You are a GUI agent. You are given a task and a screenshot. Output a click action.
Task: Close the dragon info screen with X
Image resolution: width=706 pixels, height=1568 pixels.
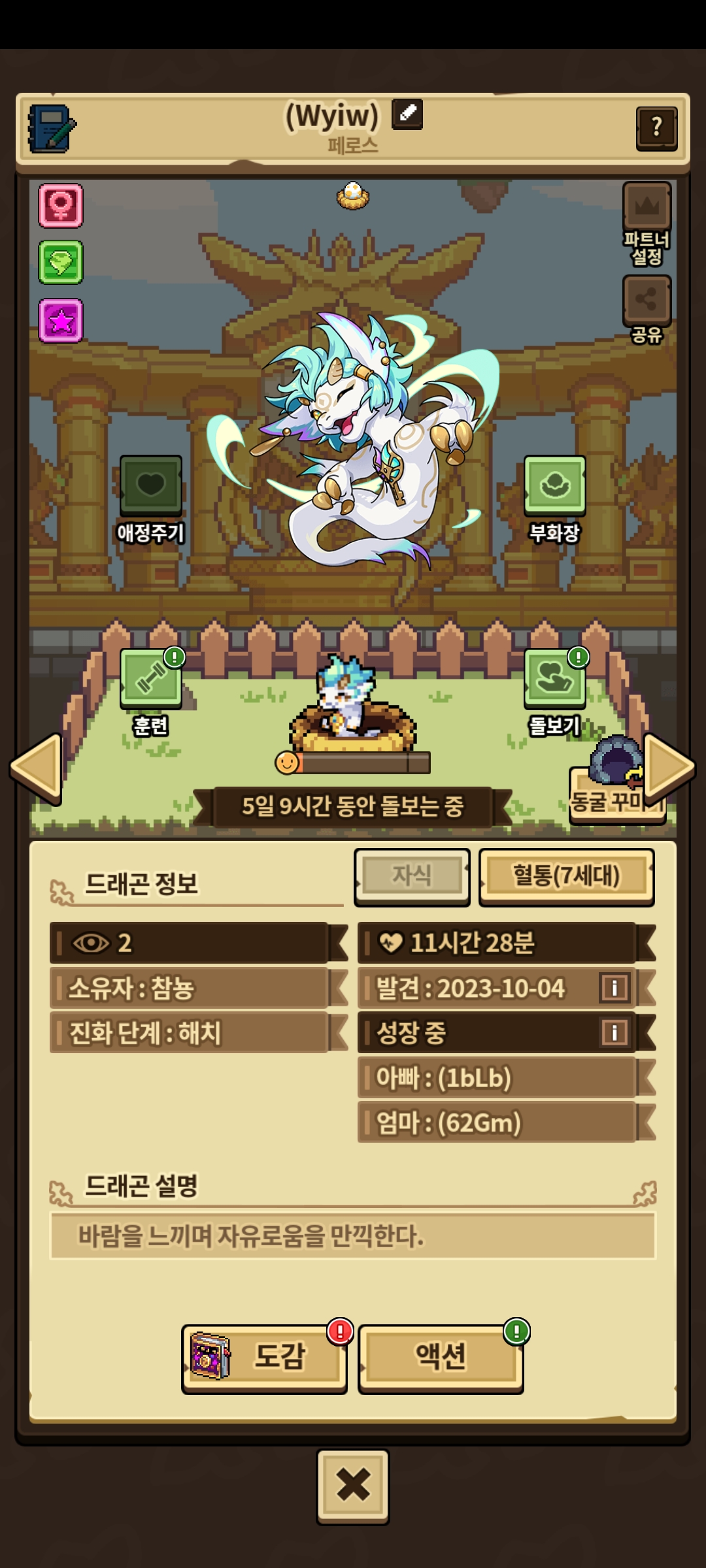coord(353,1485)
